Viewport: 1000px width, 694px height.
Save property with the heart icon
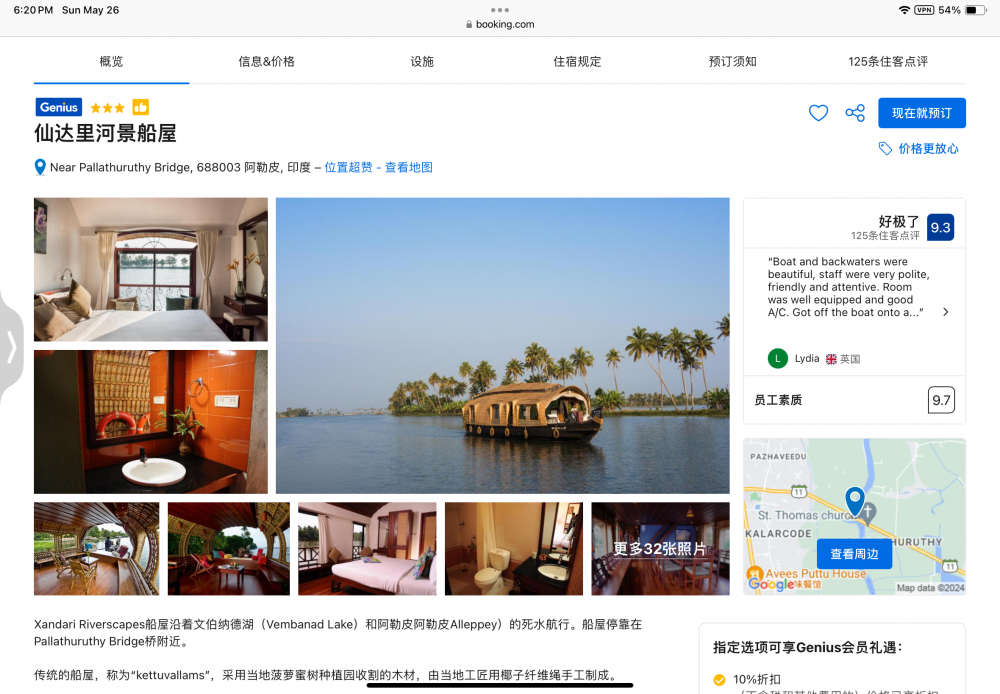click(x=818, y=113)
